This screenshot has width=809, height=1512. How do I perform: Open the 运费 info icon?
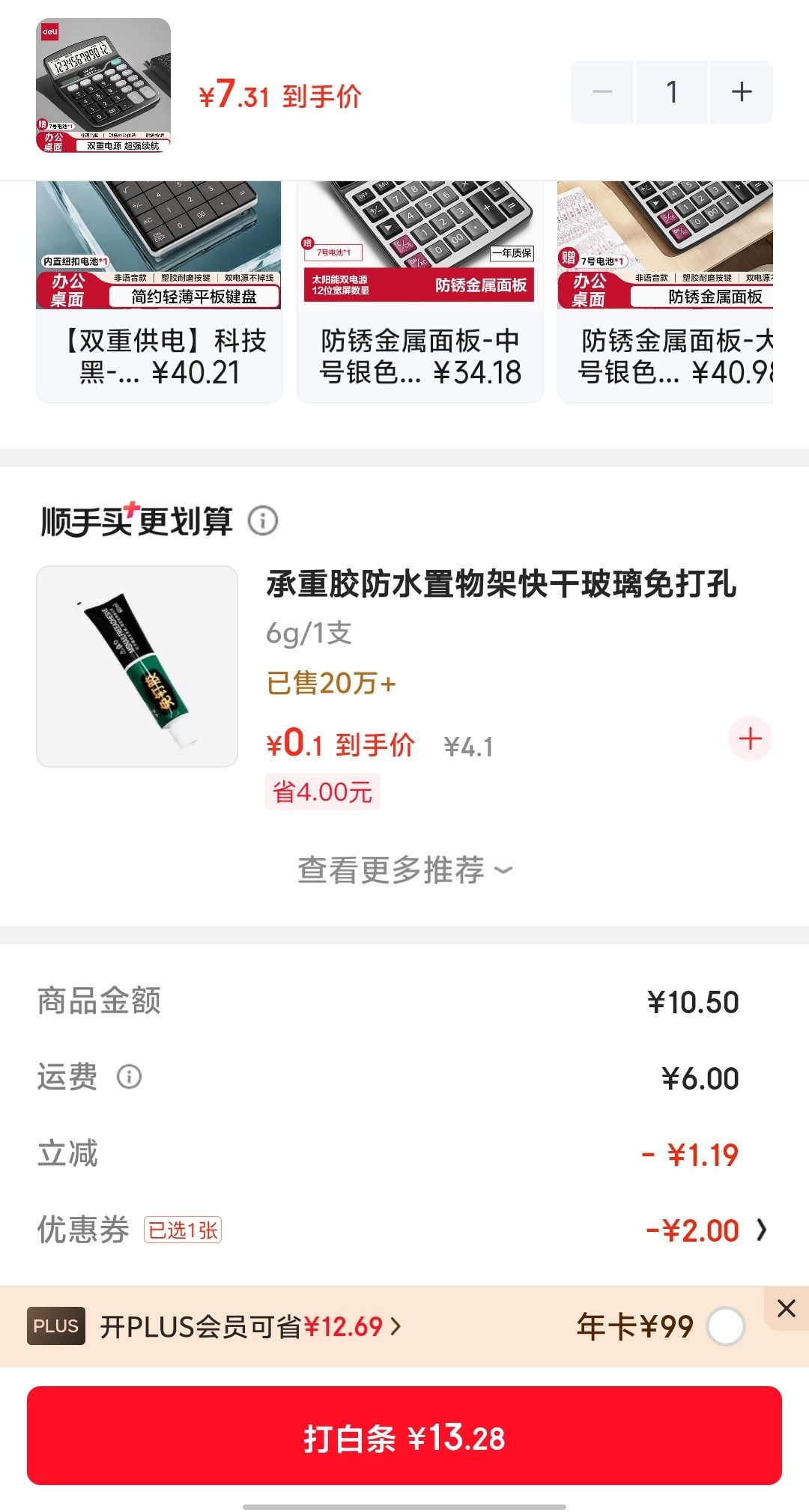(129, 1077)
